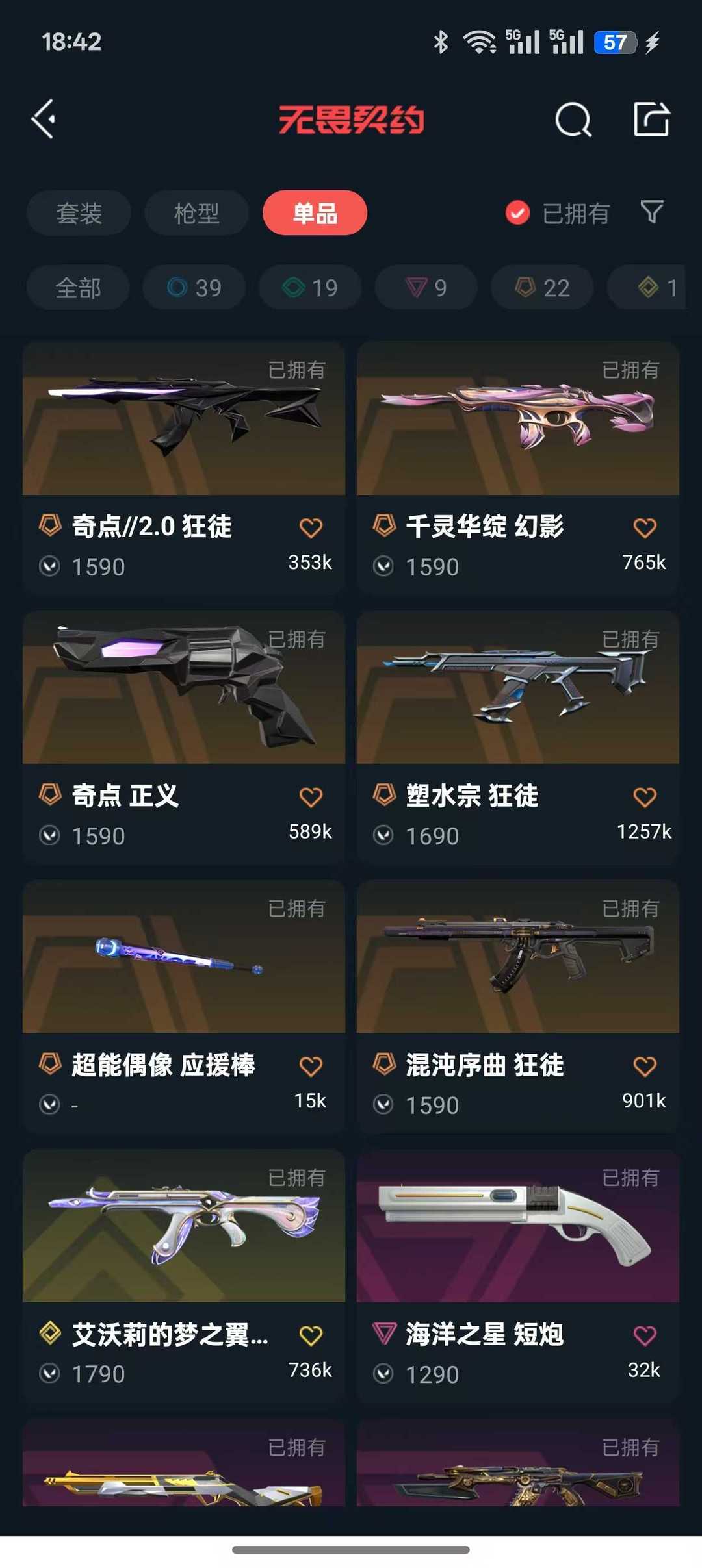This screenshot has height=1568, width=702.
Task: Switch to the 套装 tab
Action: (79, 213)
